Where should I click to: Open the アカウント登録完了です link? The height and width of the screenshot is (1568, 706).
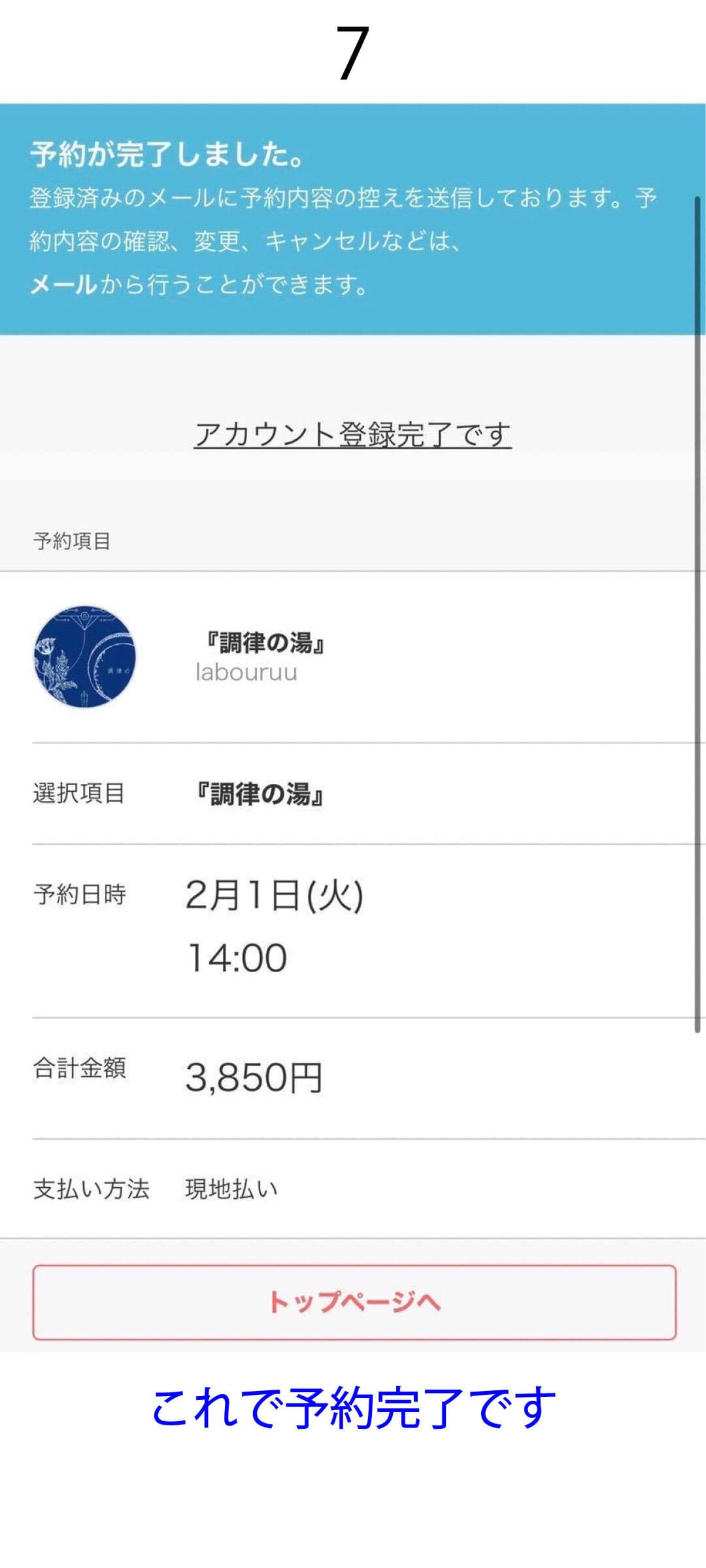(353, 433)
